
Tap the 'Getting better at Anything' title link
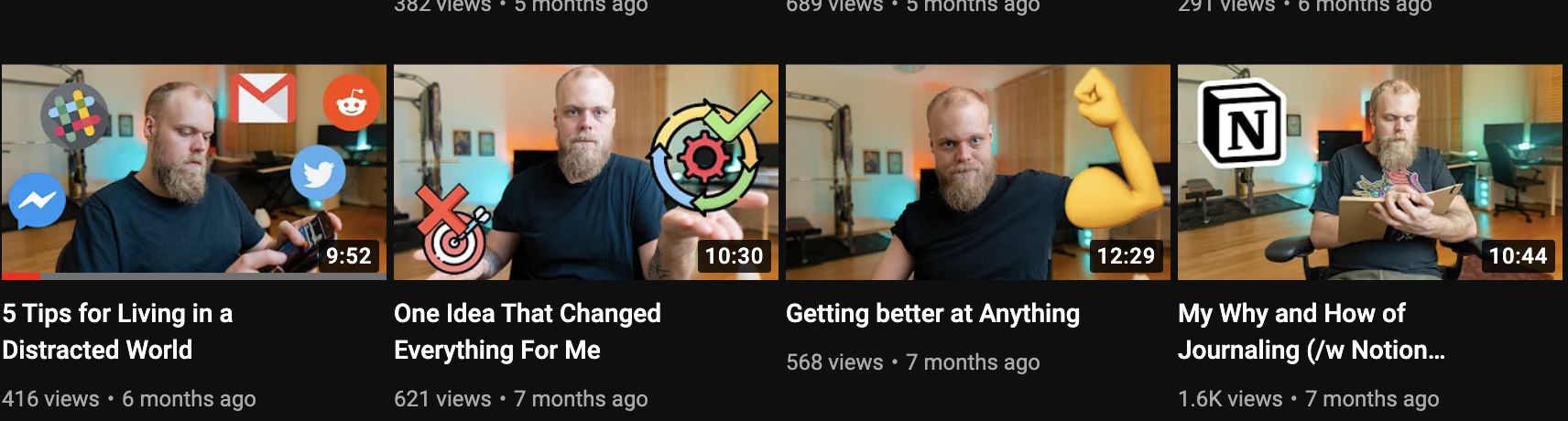coord(932,314)
